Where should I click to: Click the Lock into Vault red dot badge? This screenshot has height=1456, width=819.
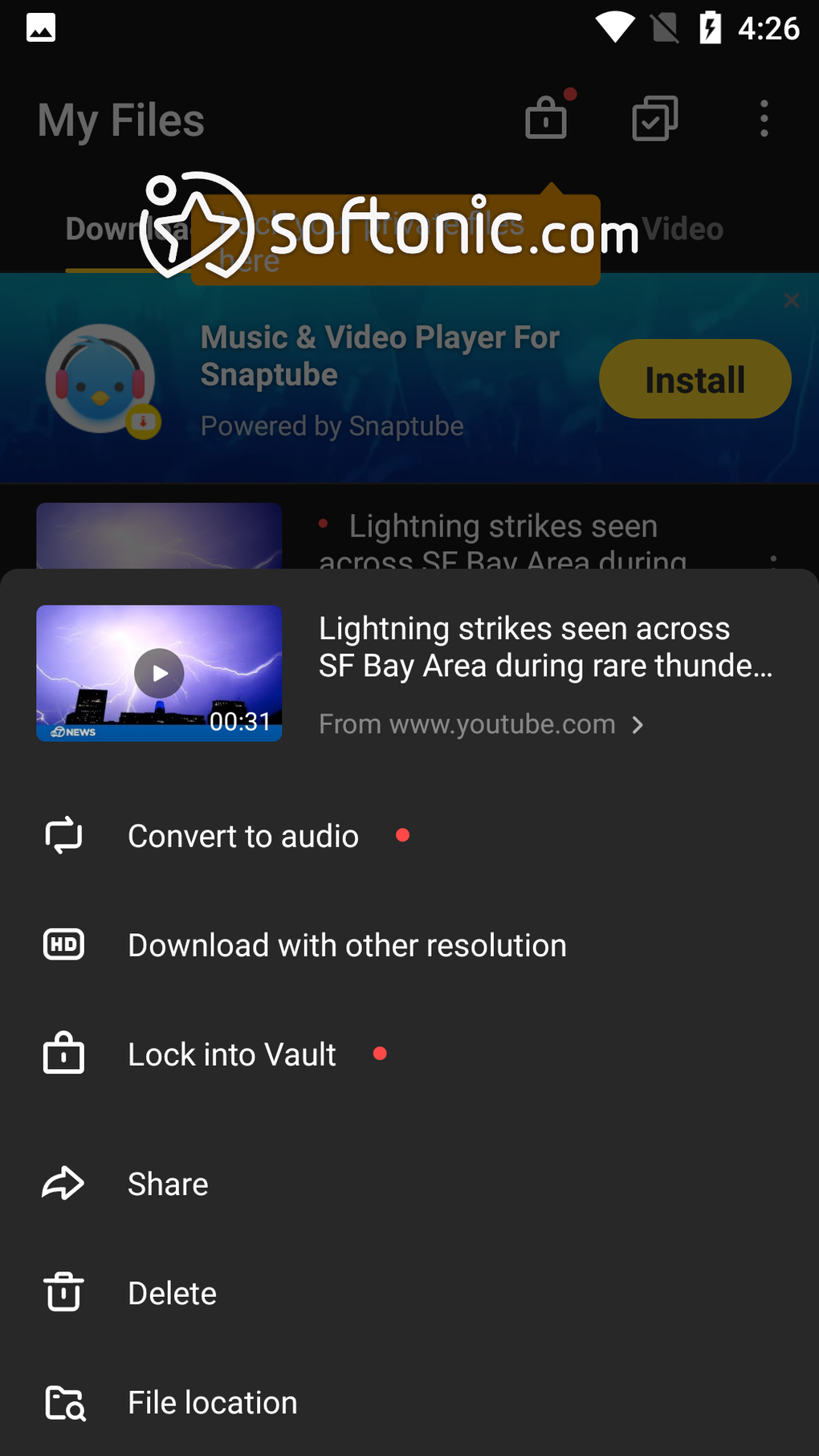[x=380, y=1053]
